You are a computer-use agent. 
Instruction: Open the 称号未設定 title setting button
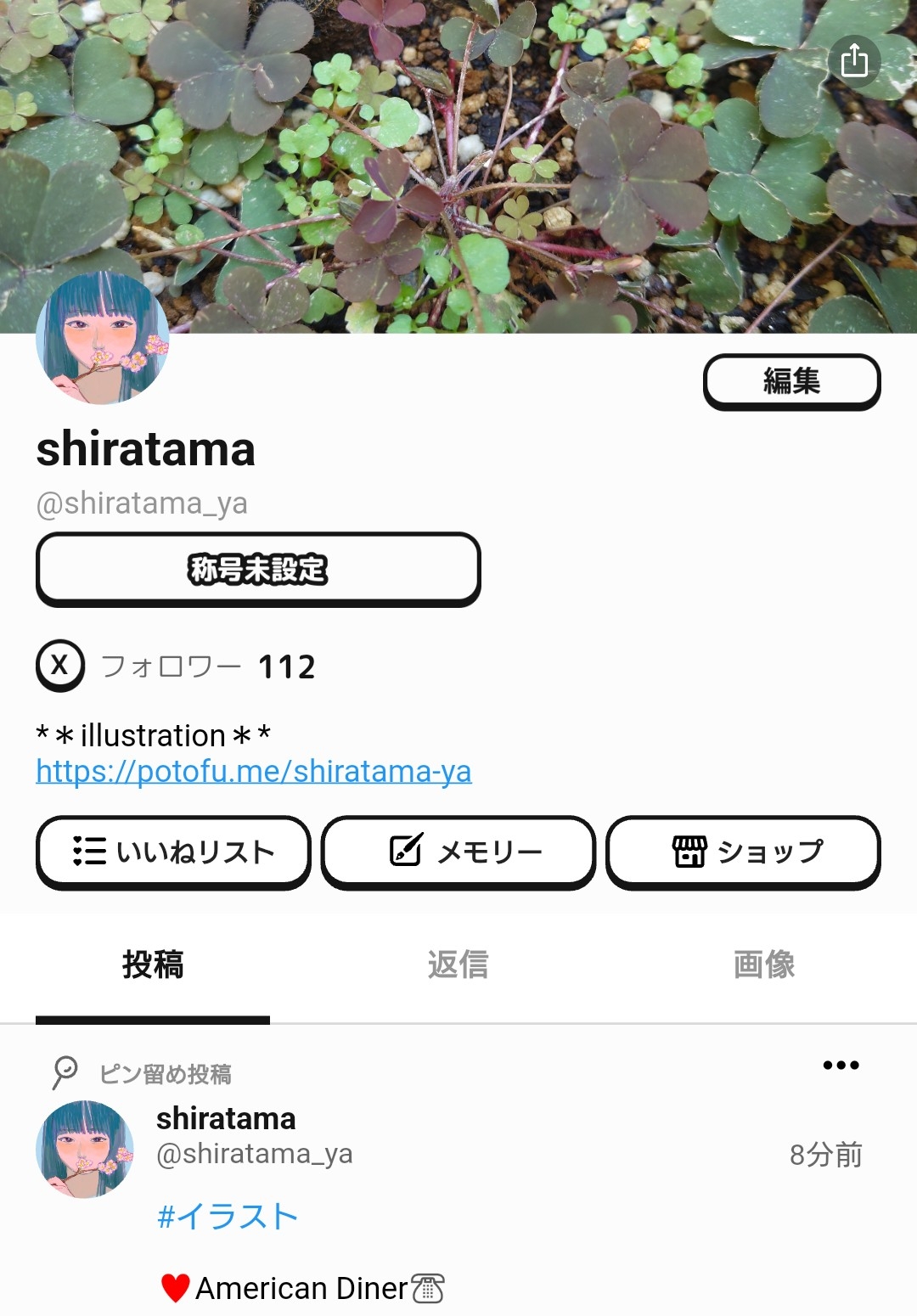[258, 569]
